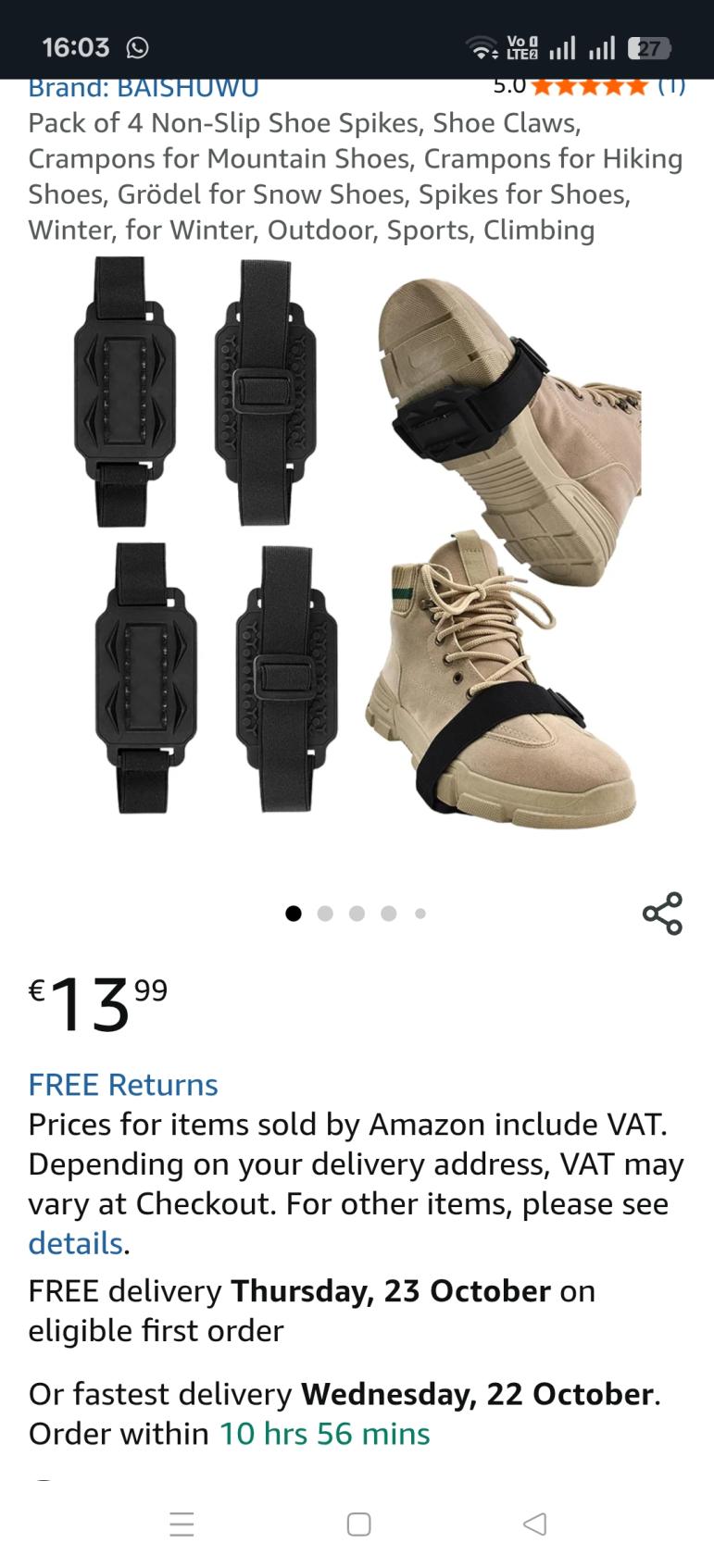Go back with system back button
Image resolution: width=714 pixels, height=1568 pixels.
pos(534,1524)
